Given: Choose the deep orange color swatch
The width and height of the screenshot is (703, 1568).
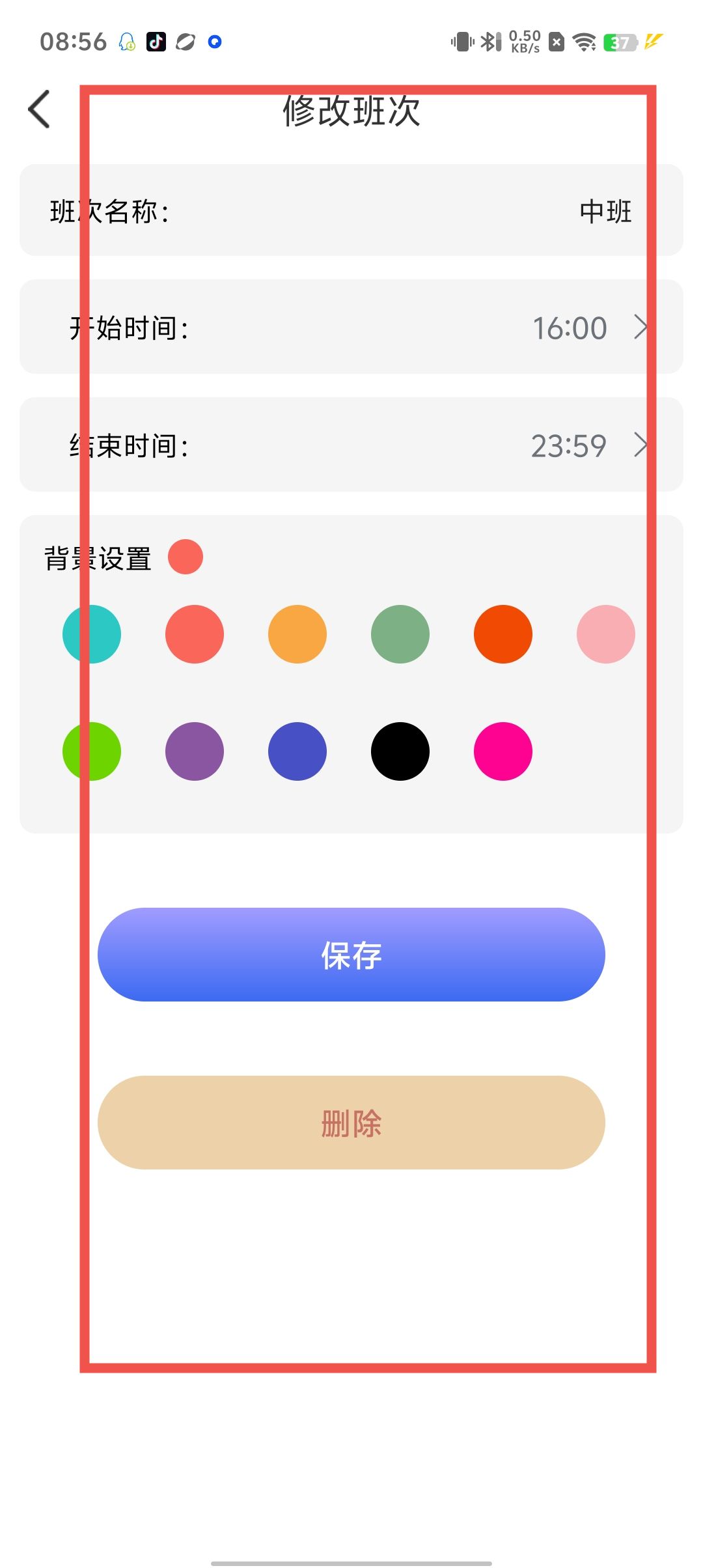Looking at the screenshot, I should pyautogui.click(x=503, y=634).
